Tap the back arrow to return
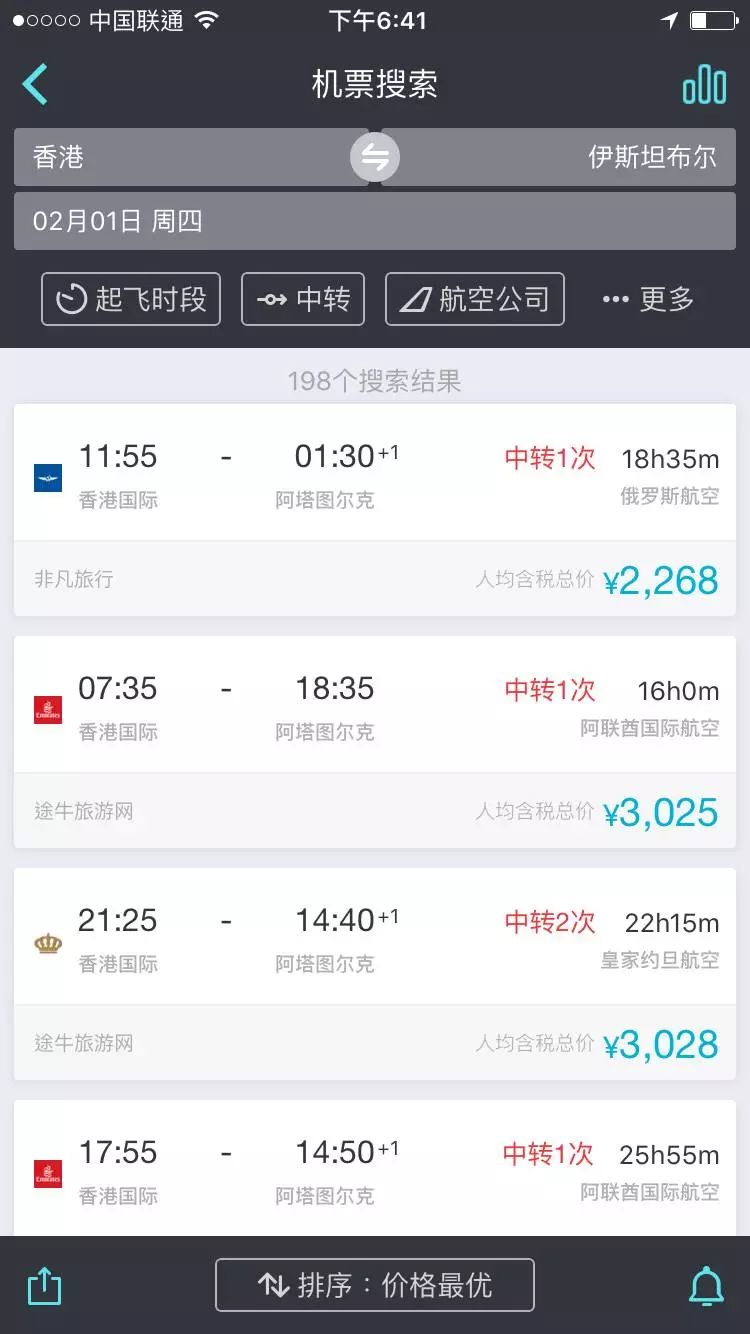Image resolution: width=750 pixels, height=1334 pixels. [x=36, y=86]
